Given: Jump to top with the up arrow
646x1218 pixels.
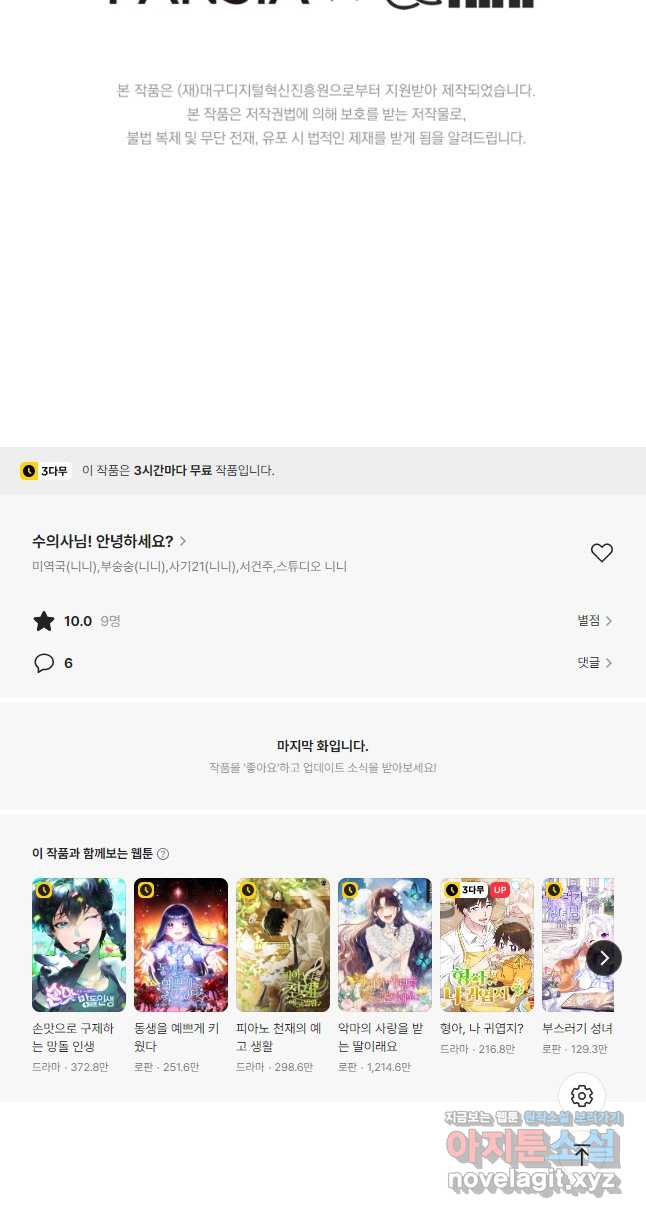Looking at the screenshot, I should (x=582, y=1155).
